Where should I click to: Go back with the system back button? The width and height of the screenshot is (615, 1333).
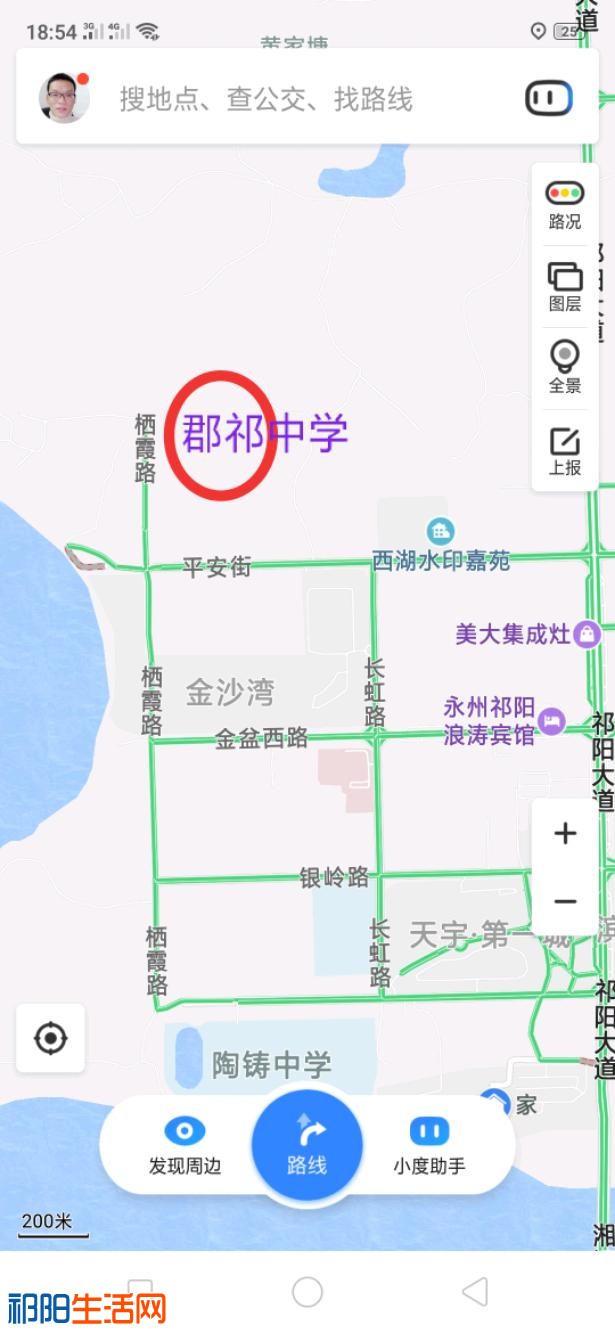click(475, 1291)
